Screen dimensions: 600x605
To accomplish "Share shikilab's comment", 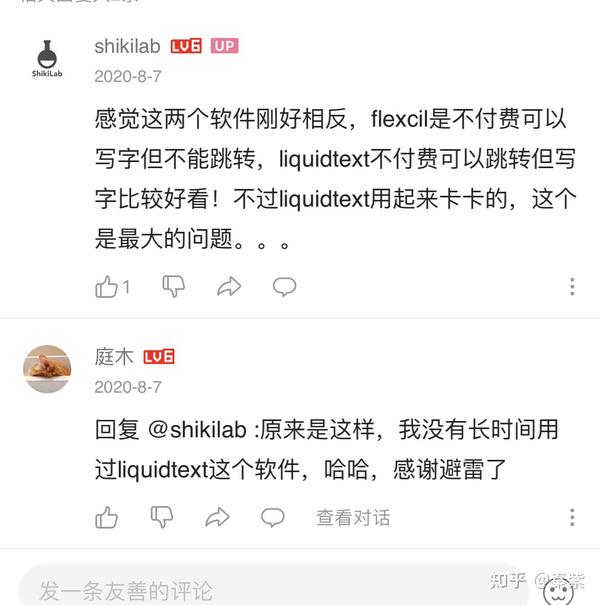I will pyautogui.click(x=229, y=287).
